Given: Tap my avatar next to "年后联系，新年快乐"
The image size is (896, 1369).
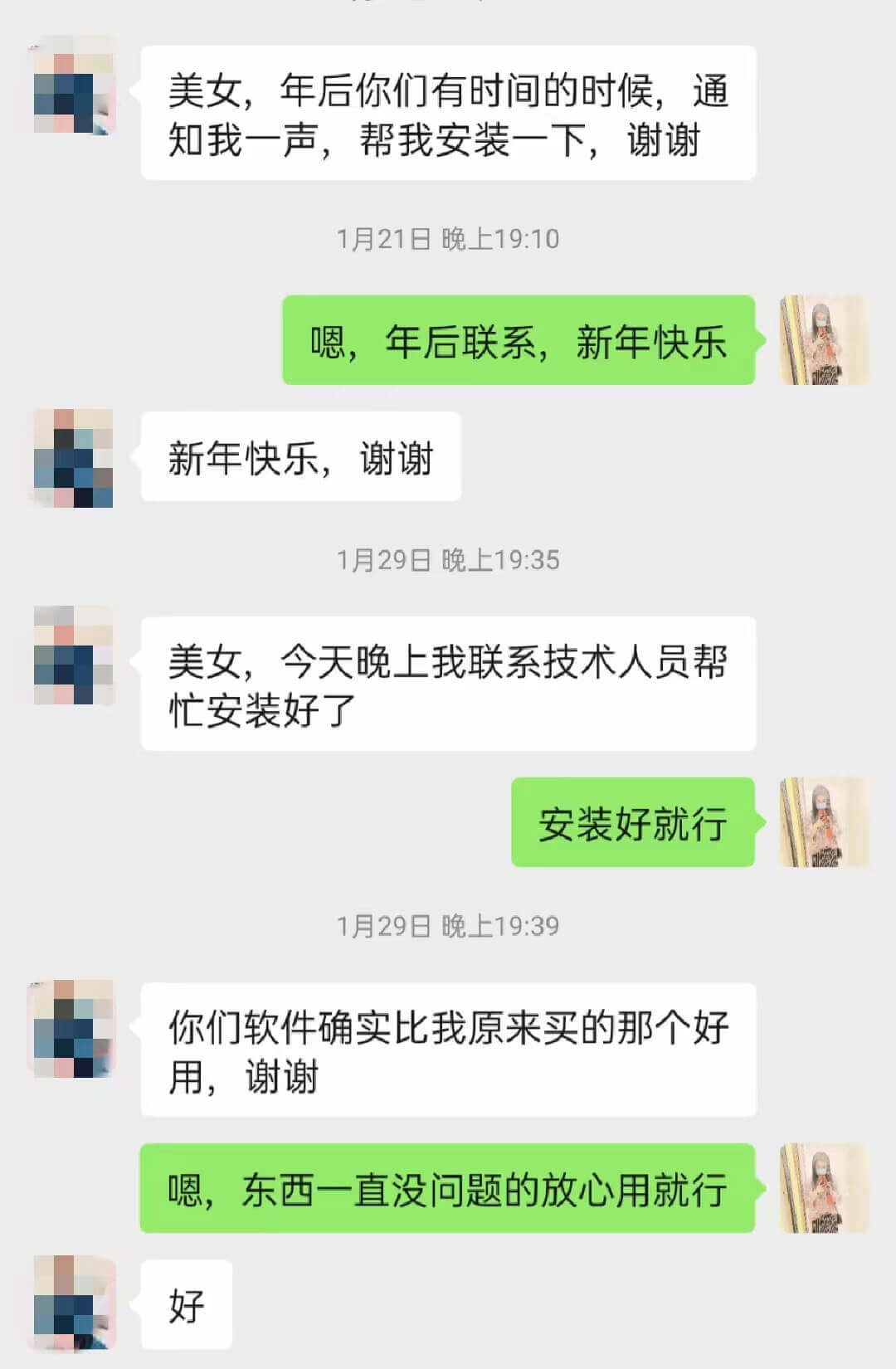Looking at the screenshot, I should 823,340.
